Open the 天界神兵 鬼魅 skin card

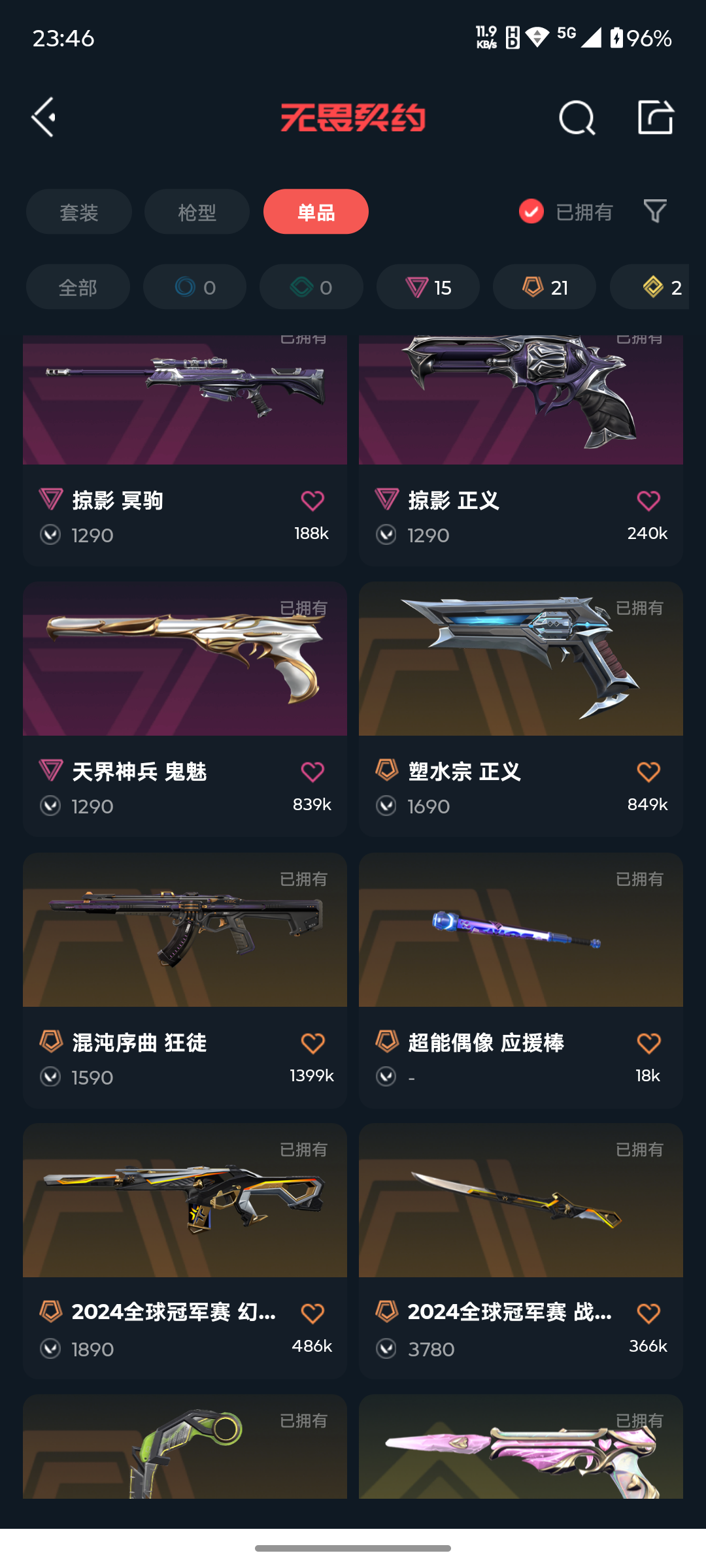185,709
